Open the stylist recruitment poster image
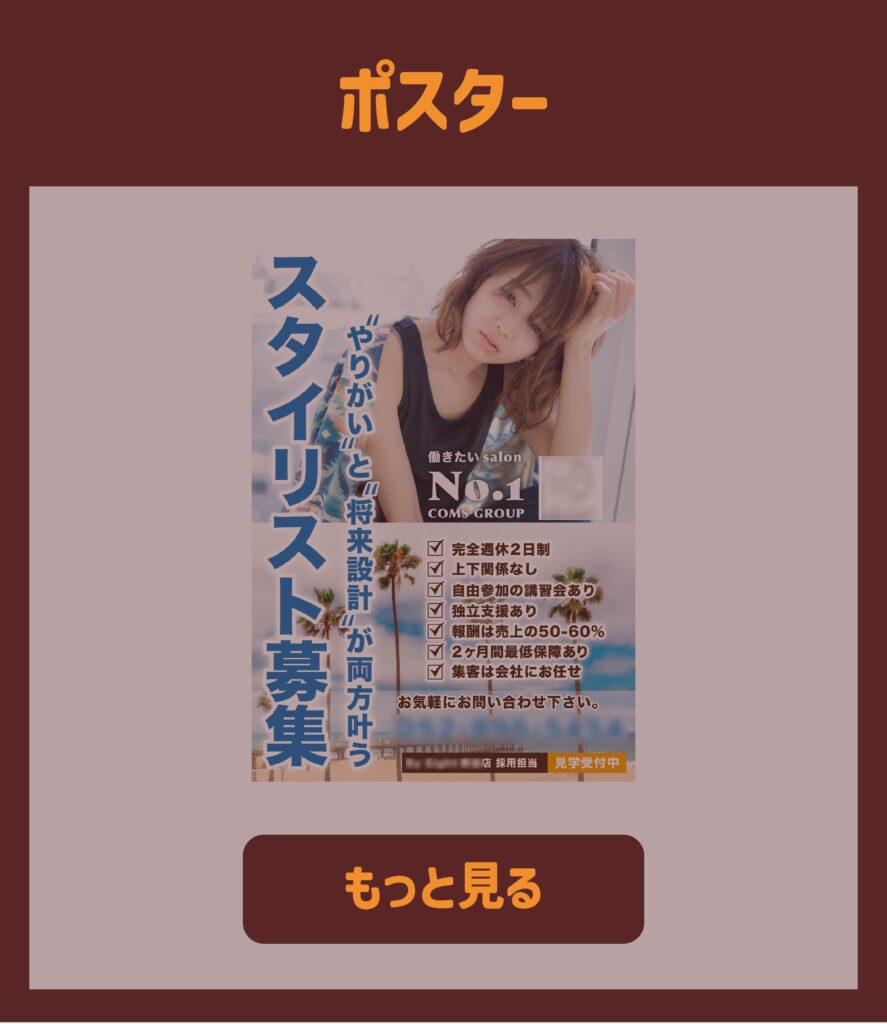Viewport: 887px width, 1024px height. point(443,510)
